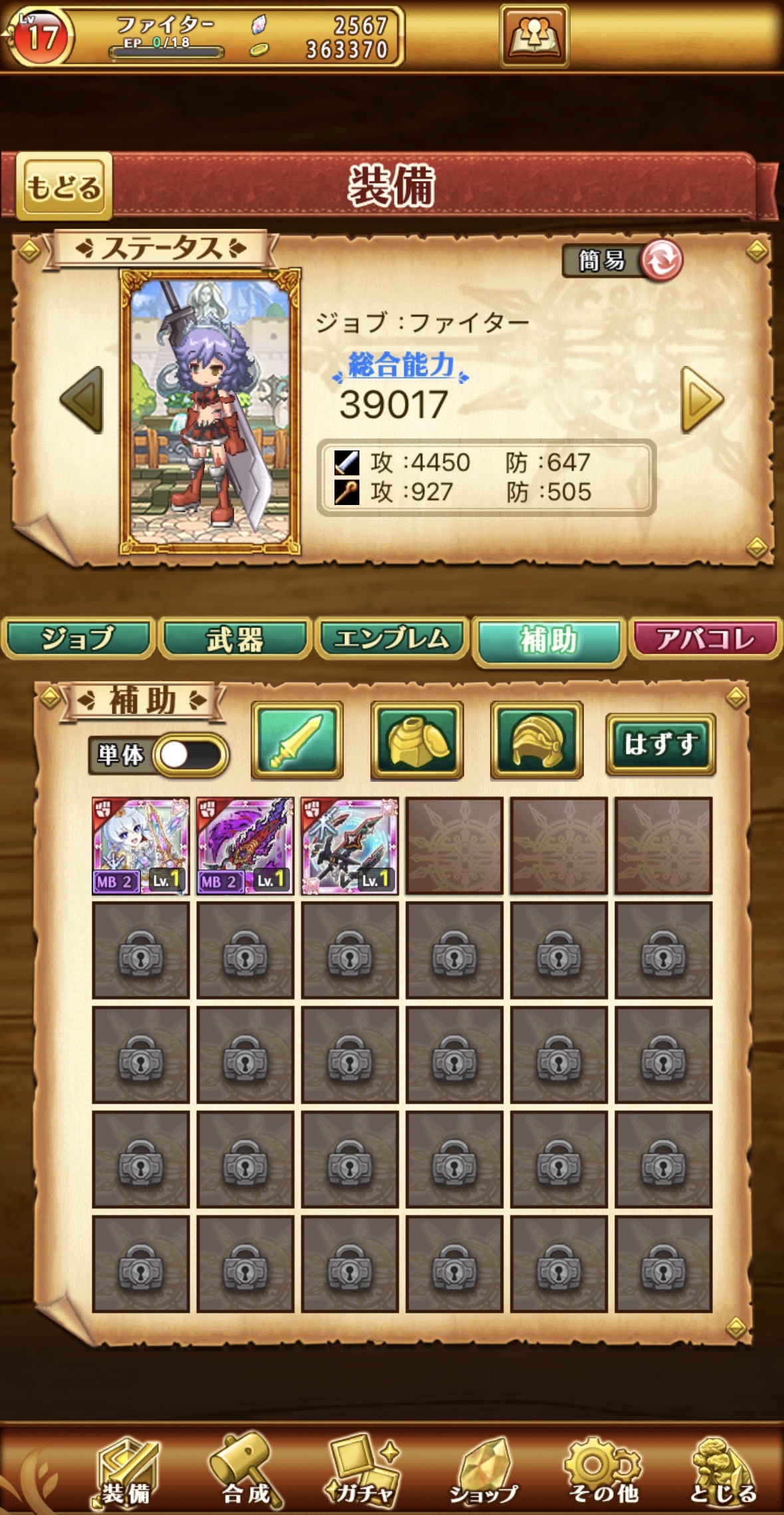Go to ガチャ in the bottom bar
The height and width of the screenshot is (1515, 784).
(x=363, y=1472)
